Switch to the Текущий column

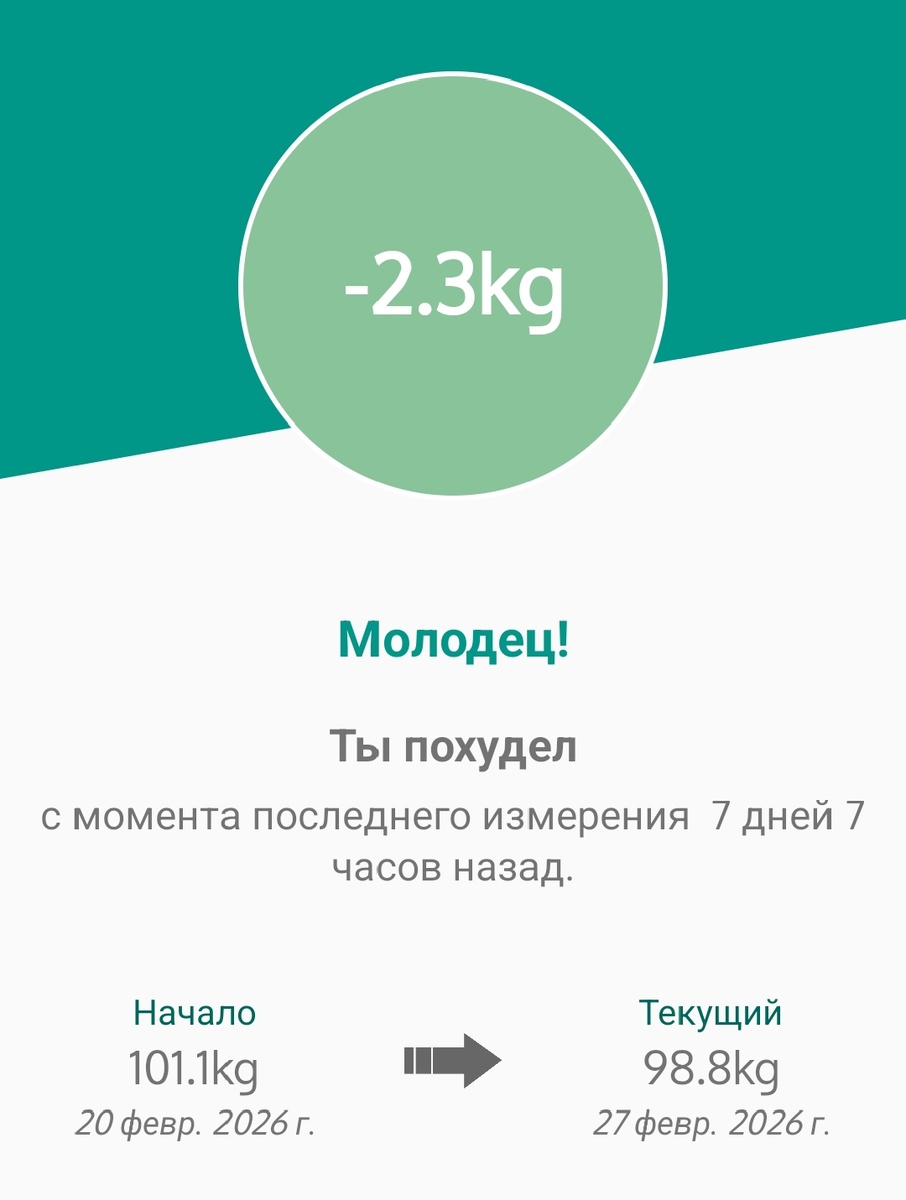coord(712,1013)
